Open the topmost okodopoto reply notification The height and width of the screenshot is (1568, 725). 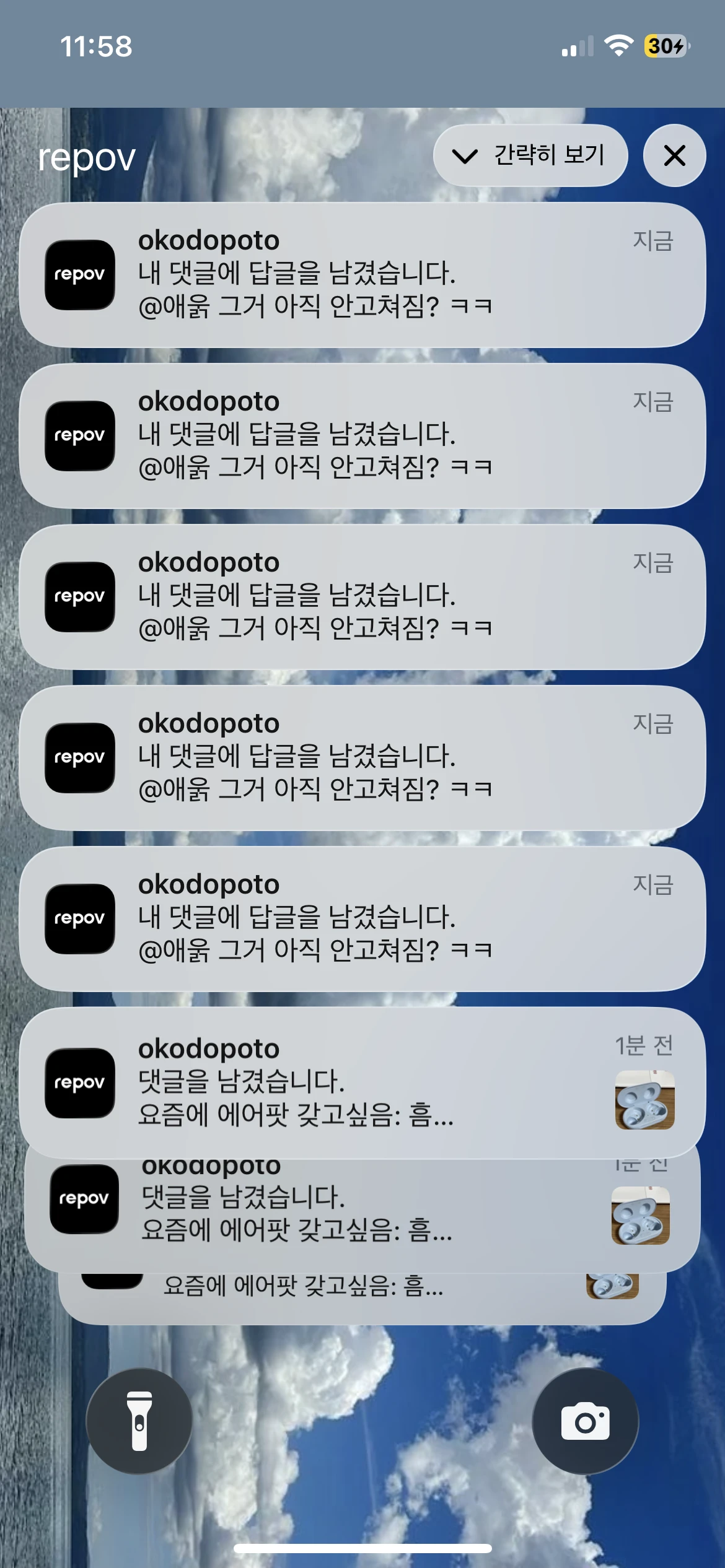coord(362,275)
